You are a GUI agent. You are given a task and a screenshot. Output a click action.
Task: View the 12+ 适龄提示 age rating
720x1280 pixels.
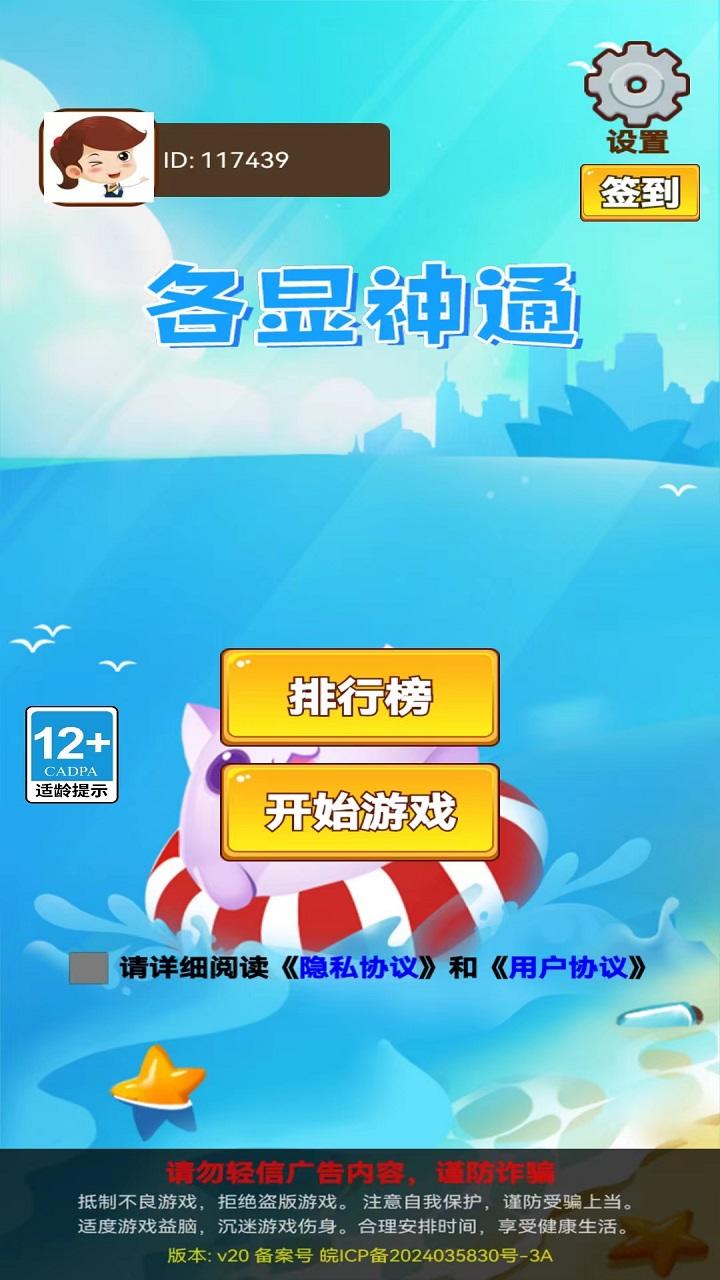click(72, 754)
